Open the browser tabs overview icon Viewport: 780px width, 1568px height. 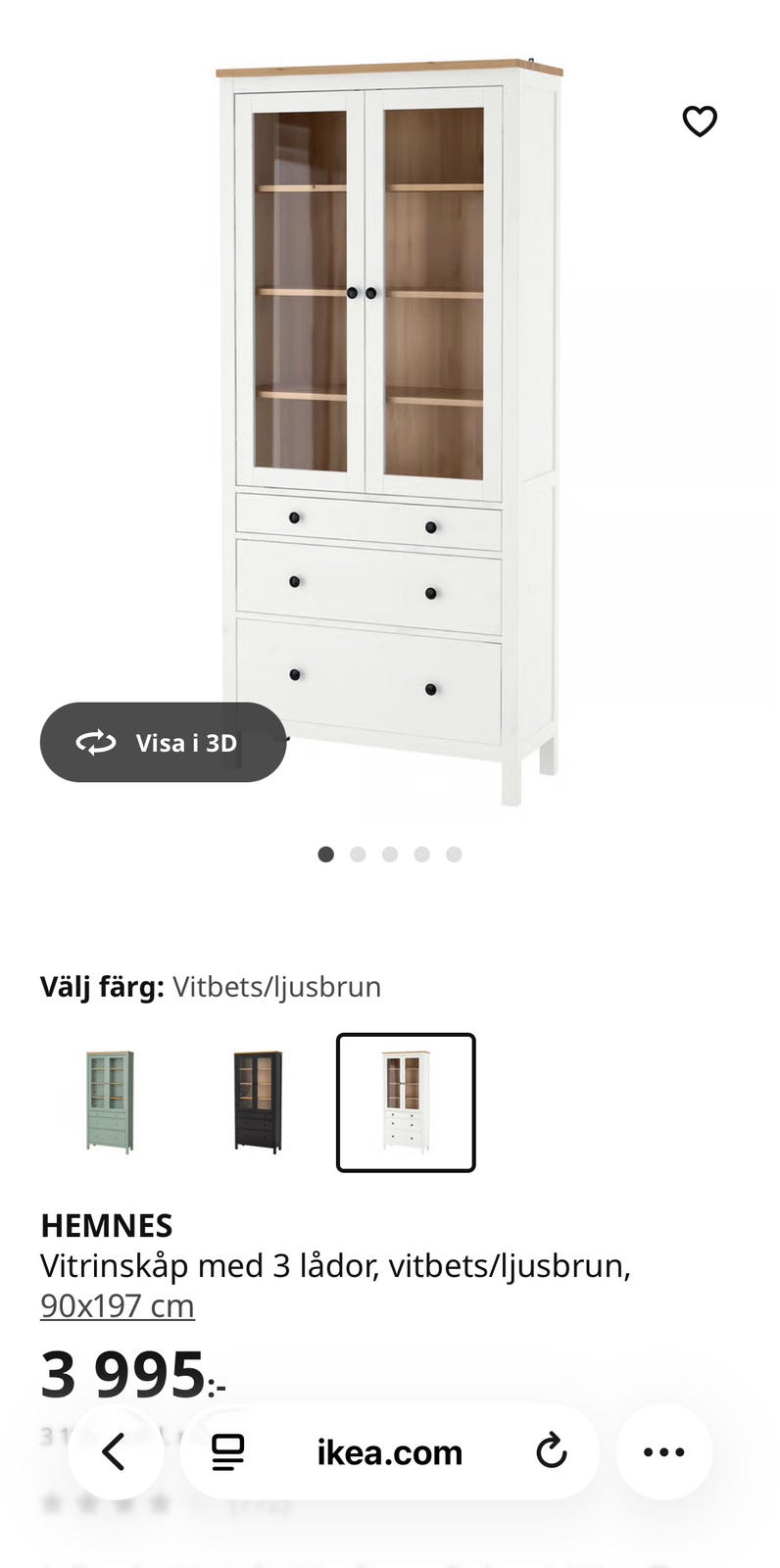(227, 1453)
